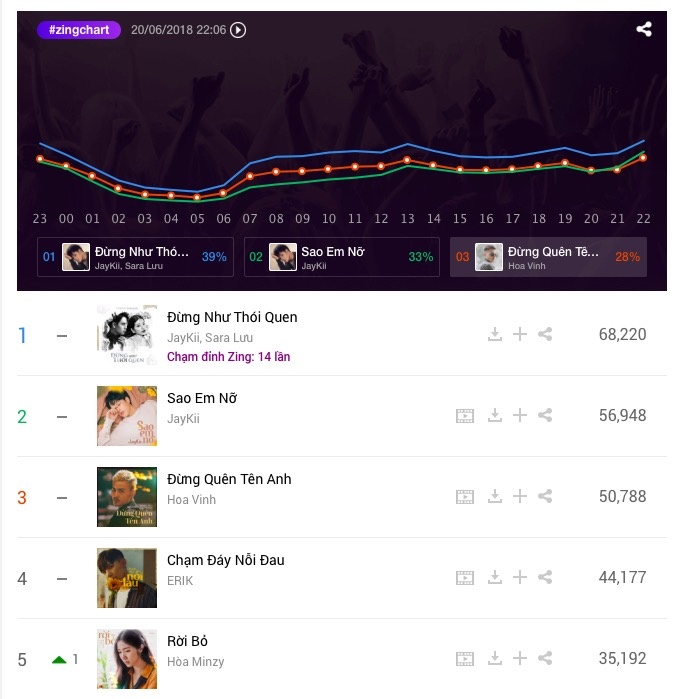Download Đừng Như Thói Quen

click(494, 334)
